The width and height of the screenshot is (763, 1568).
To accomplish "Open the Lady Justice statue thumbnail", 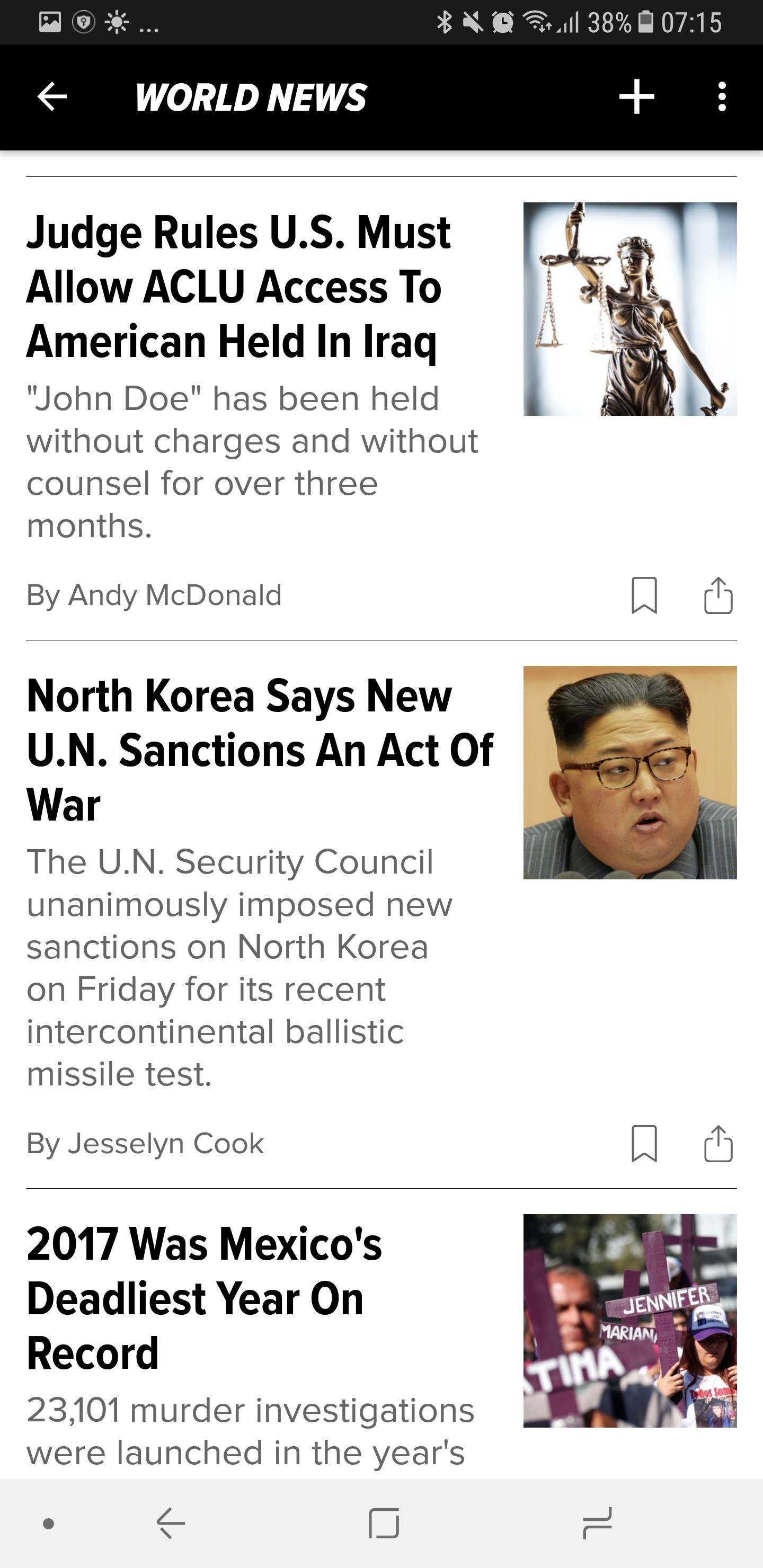I will coord(629,309).
